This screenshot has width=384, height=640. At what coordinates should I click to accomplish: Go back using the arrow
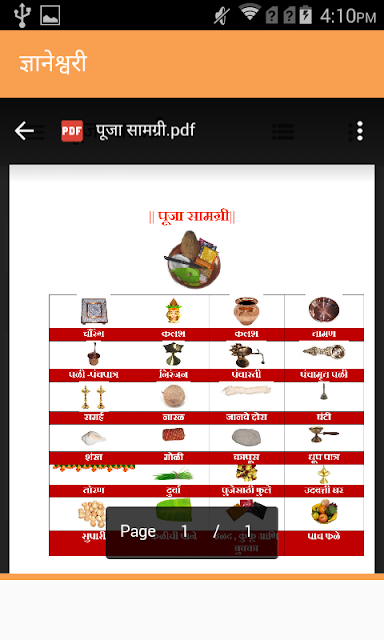pos(24,131)
